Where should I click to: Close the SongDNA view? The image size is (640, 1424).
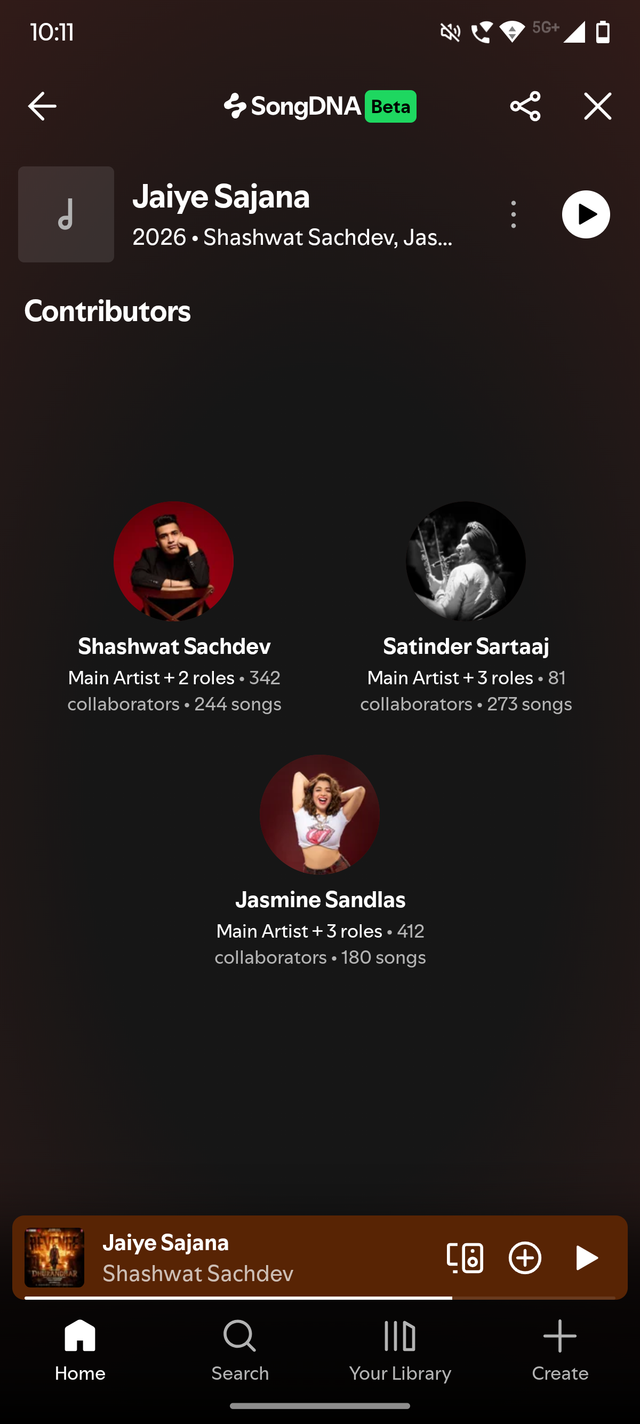coord(598,106)
